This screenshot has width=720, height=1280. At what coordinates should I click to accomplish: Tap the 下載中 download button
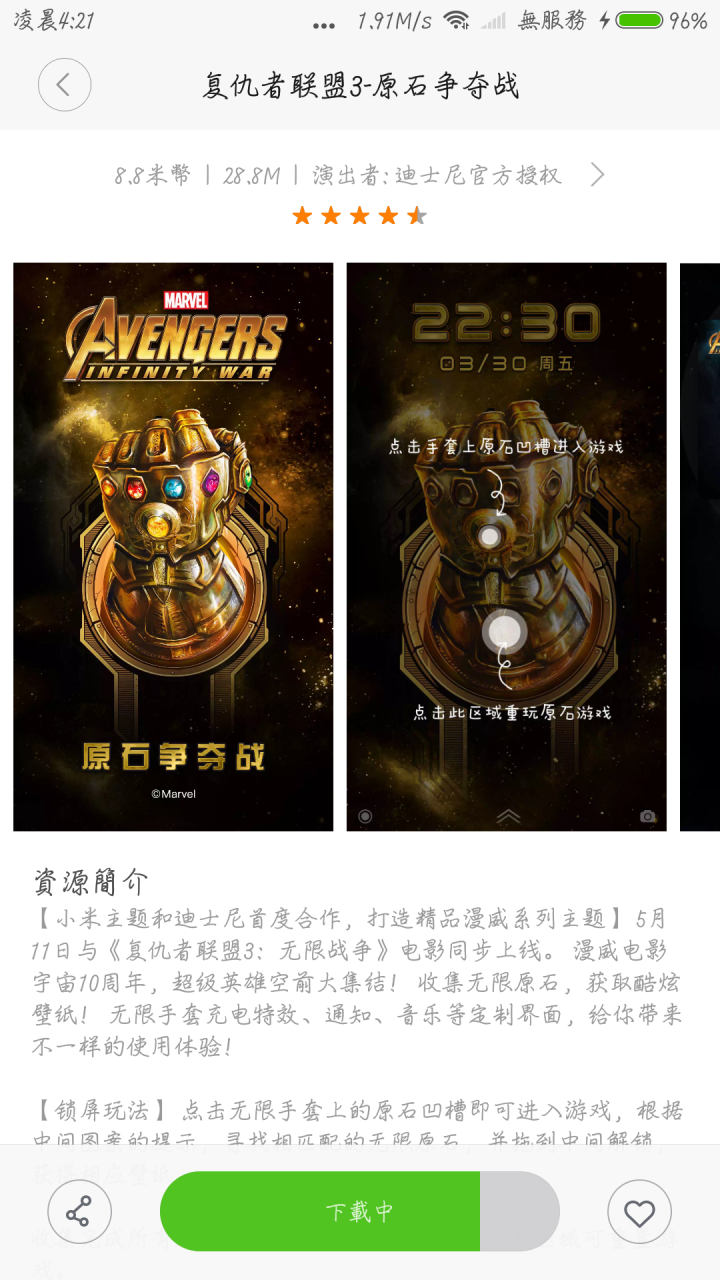[360, 1212]
